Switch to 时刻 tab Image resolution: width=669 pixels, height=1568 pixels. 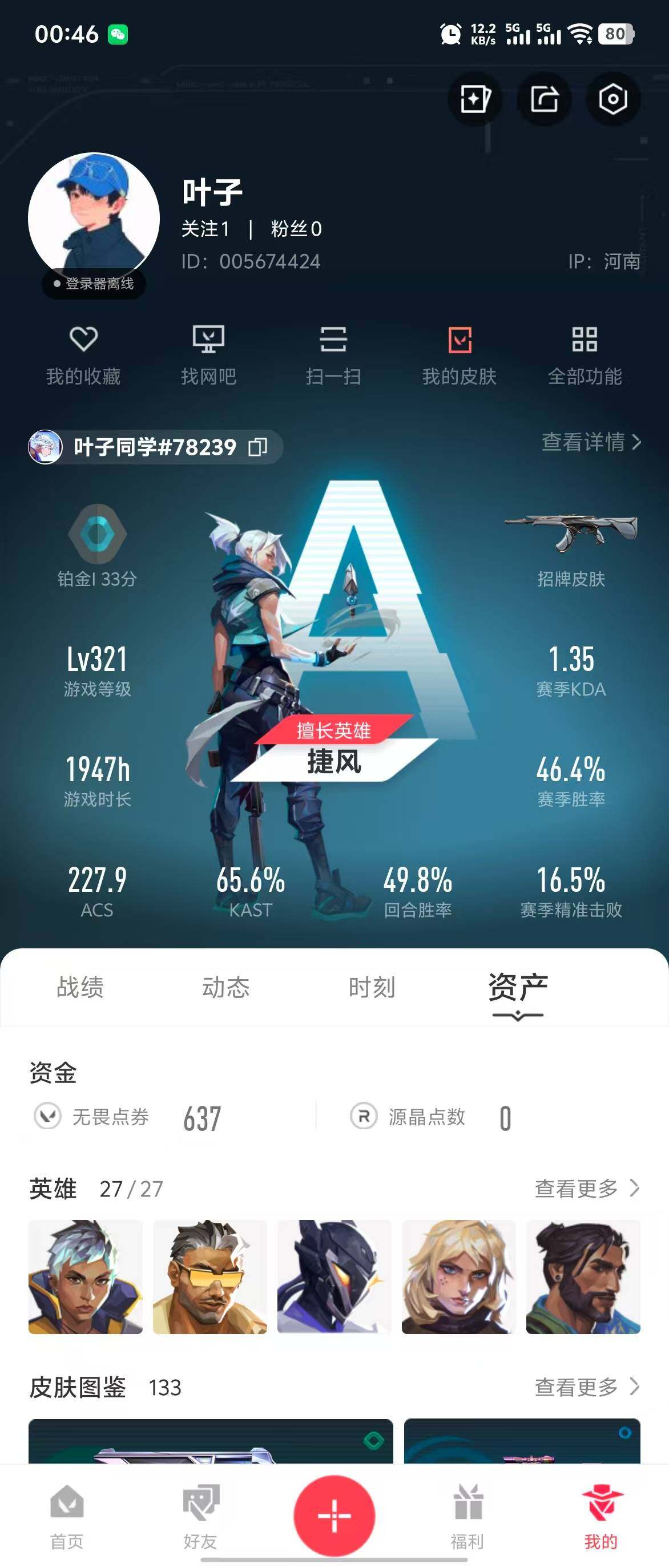tap(372, 987)
